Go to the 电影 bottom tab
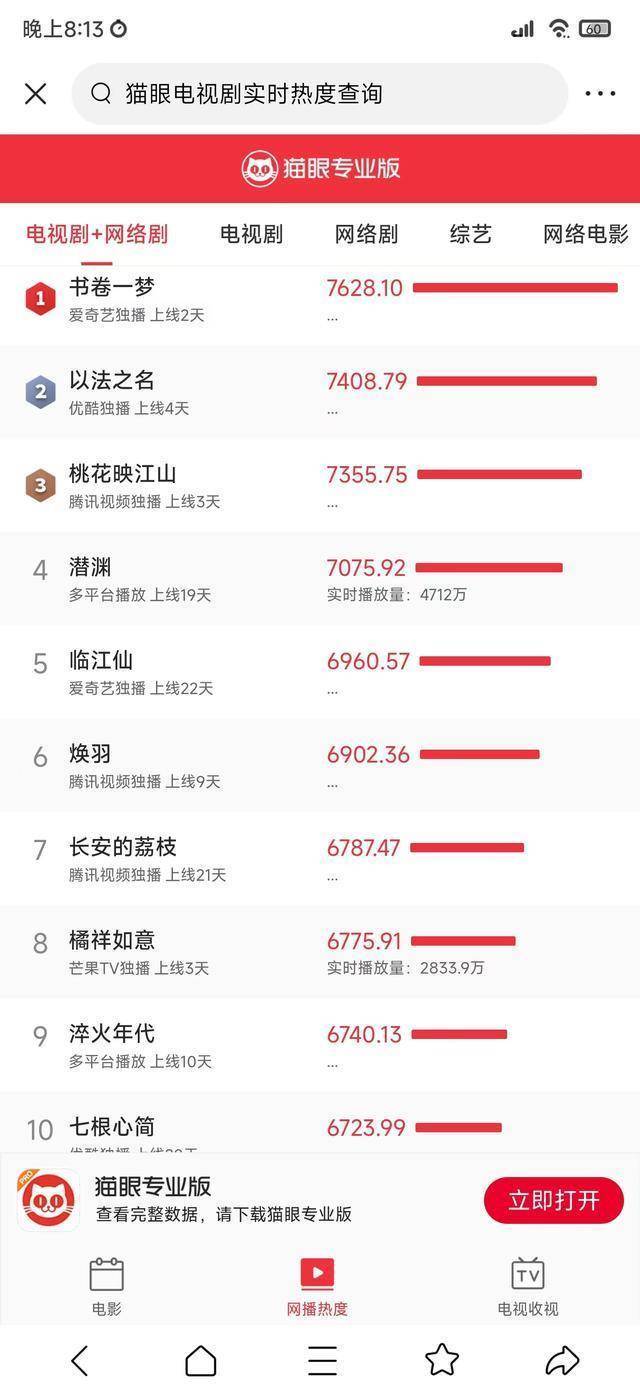Viewport: 640px width, 1390px height. [106, 1287]
